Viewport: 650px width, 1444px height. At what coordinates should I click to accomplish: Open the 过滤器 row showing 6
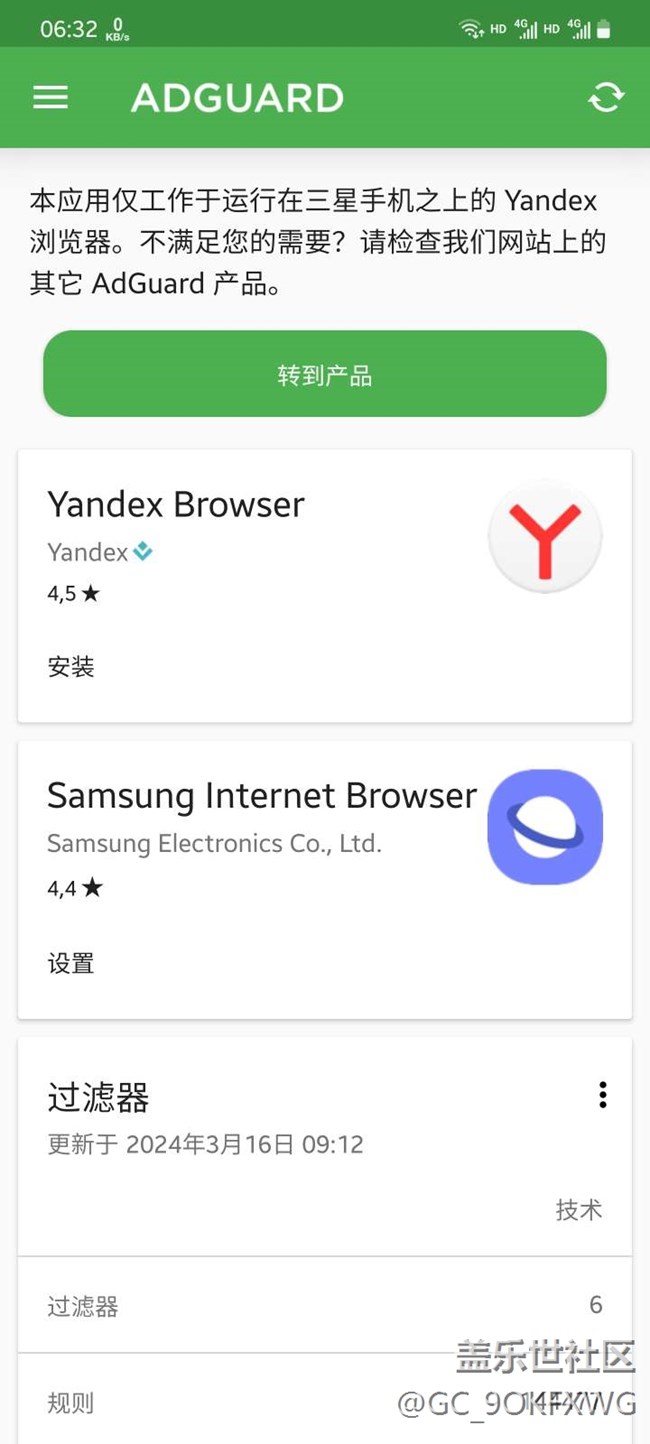tap(325, 1305)
